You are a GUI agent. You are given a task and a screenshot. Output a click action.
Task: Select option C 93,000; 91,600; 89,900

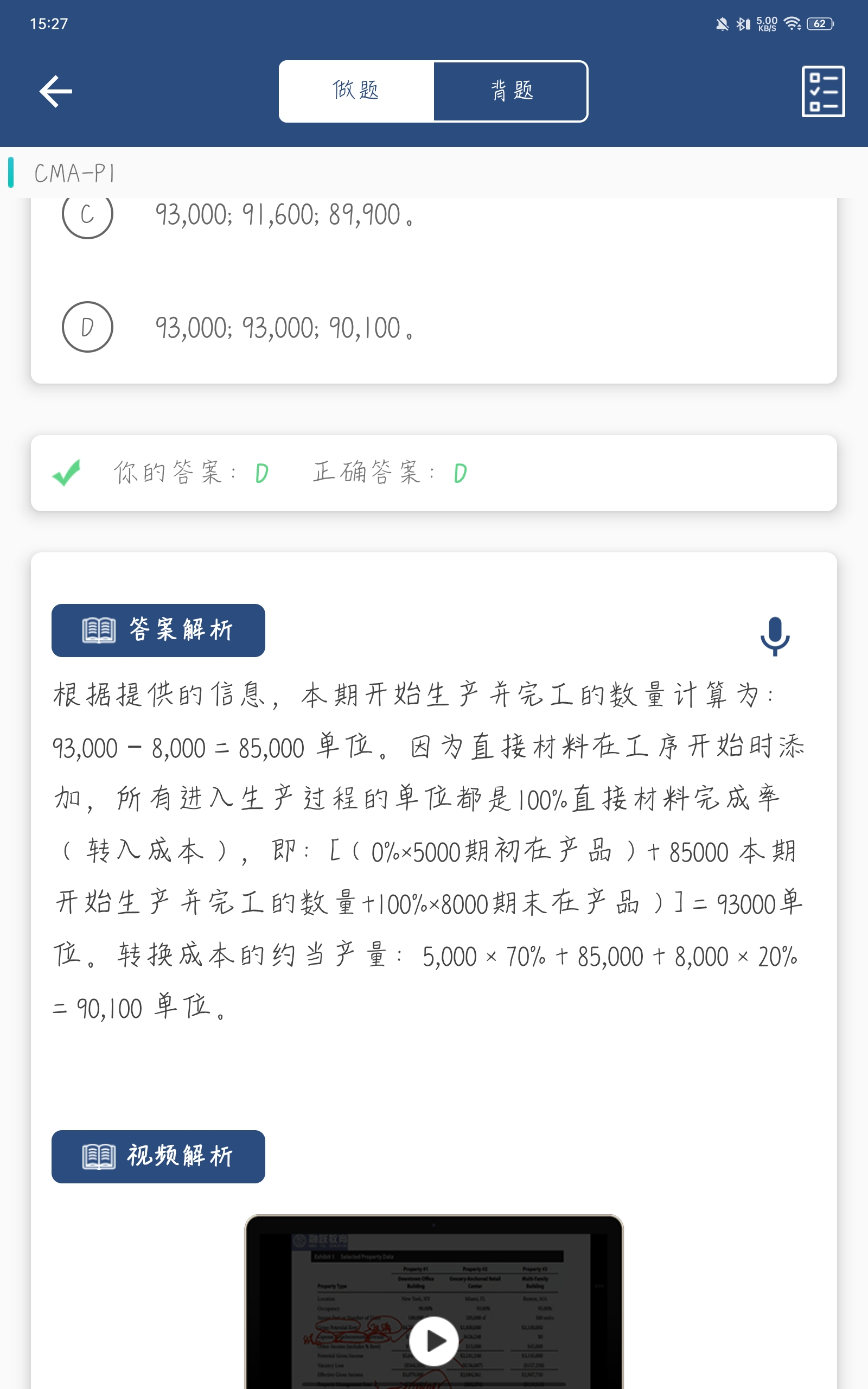coord(87,215)
